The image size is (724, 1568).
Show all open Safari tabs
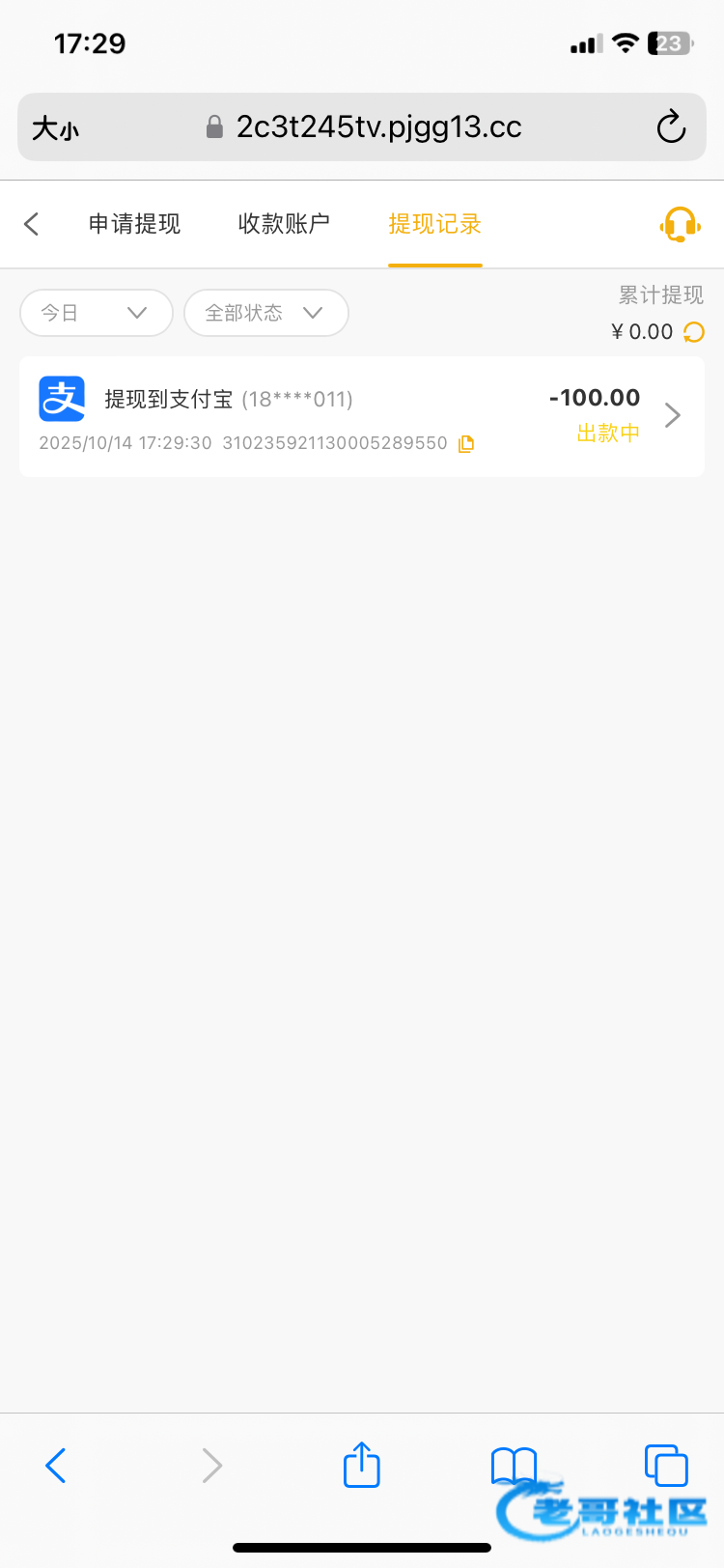pyautogui.click(x=666, y=1466)
